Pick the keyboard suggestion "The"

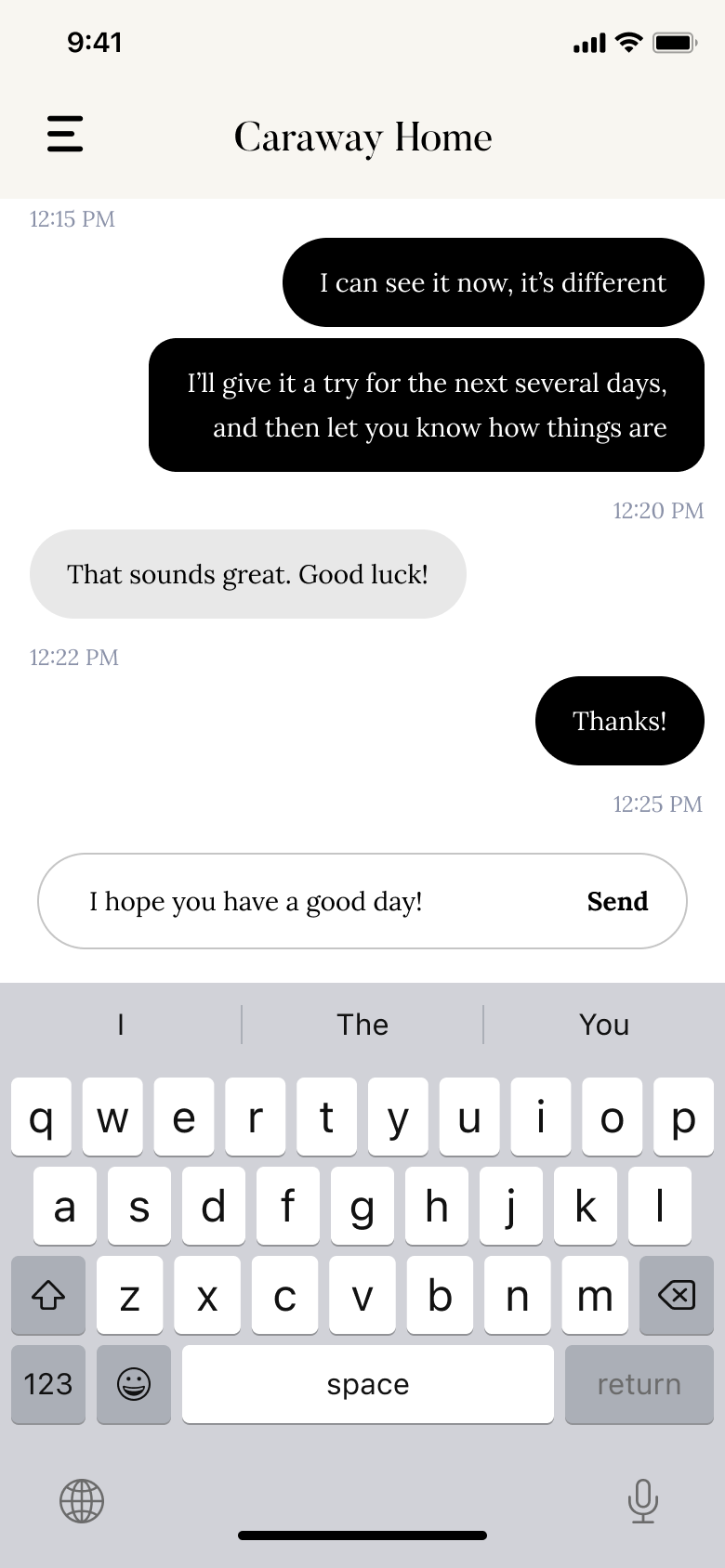click(x=362, y=1025)
